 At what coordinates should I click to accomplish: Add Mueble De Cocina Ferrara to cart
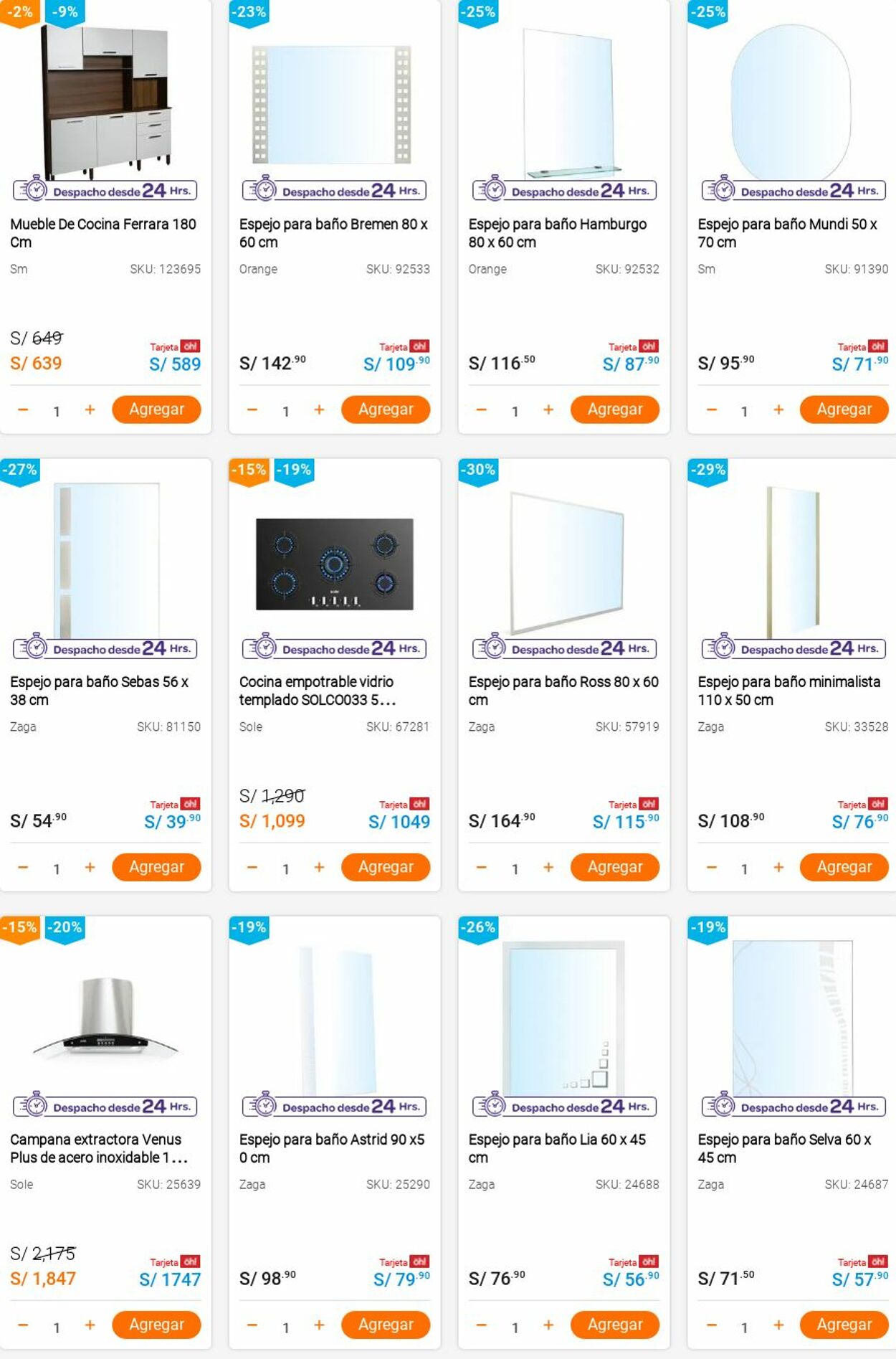click(156, 409)
